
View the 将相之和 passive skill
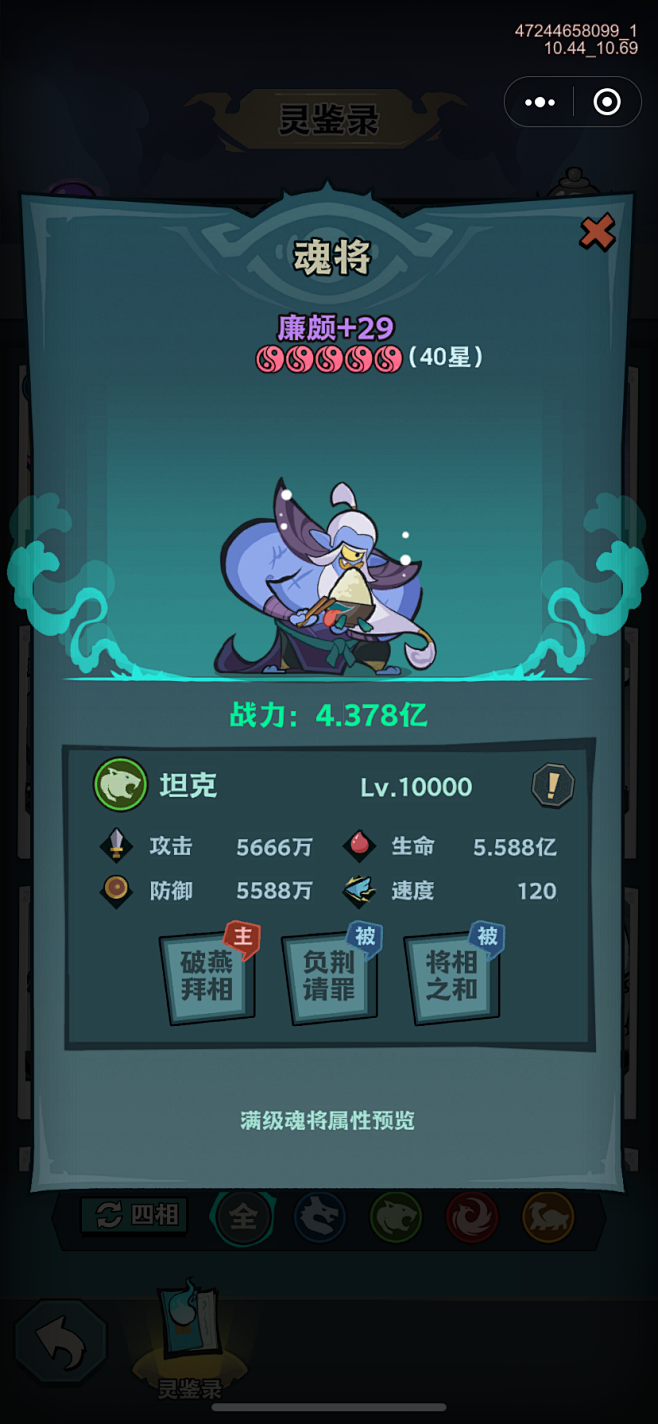point(452,976)
